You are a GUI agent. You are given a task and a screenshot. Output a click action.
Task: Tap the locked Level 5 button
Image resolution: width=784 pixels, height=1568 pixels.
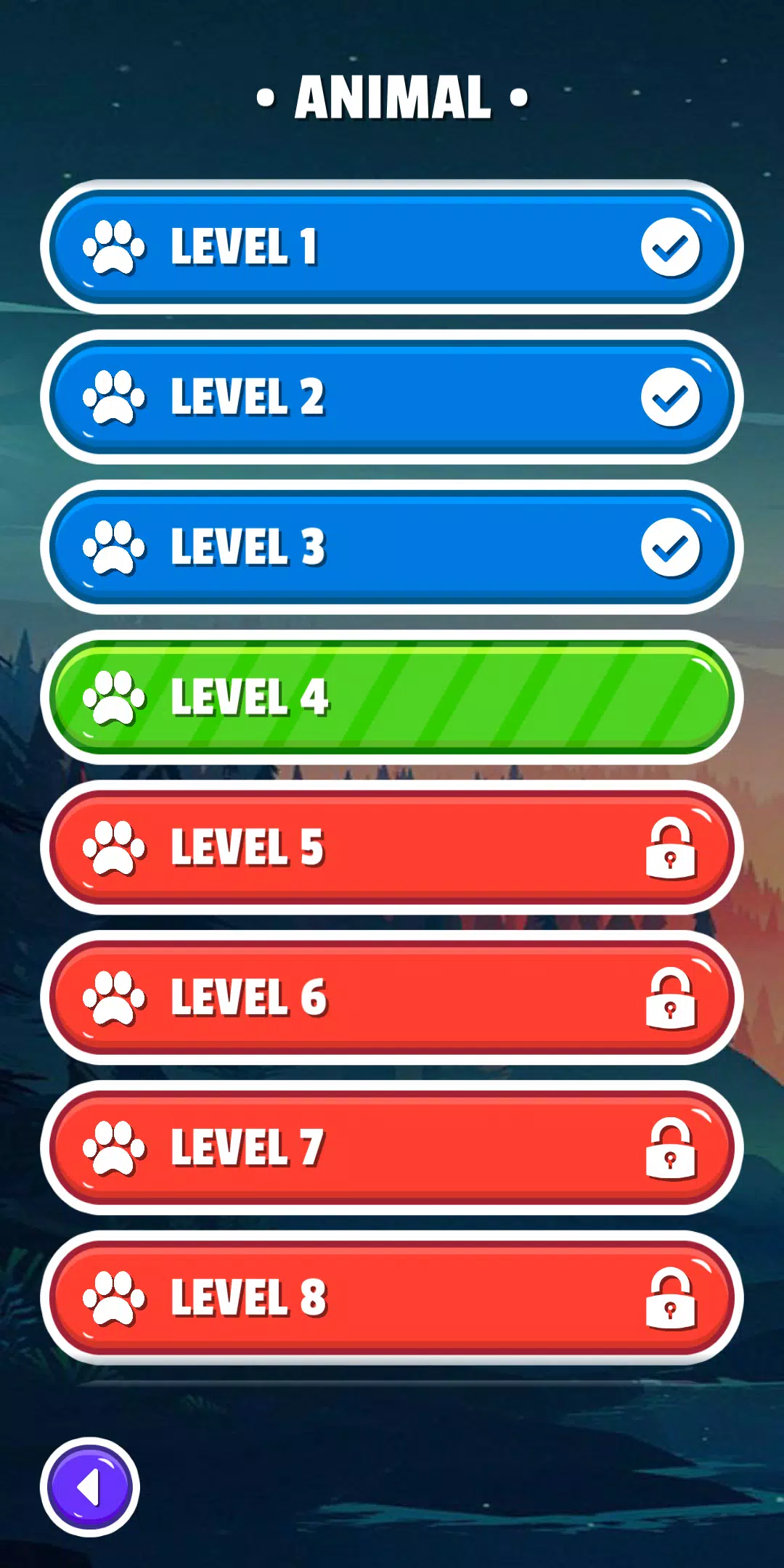tap(392, 848)
